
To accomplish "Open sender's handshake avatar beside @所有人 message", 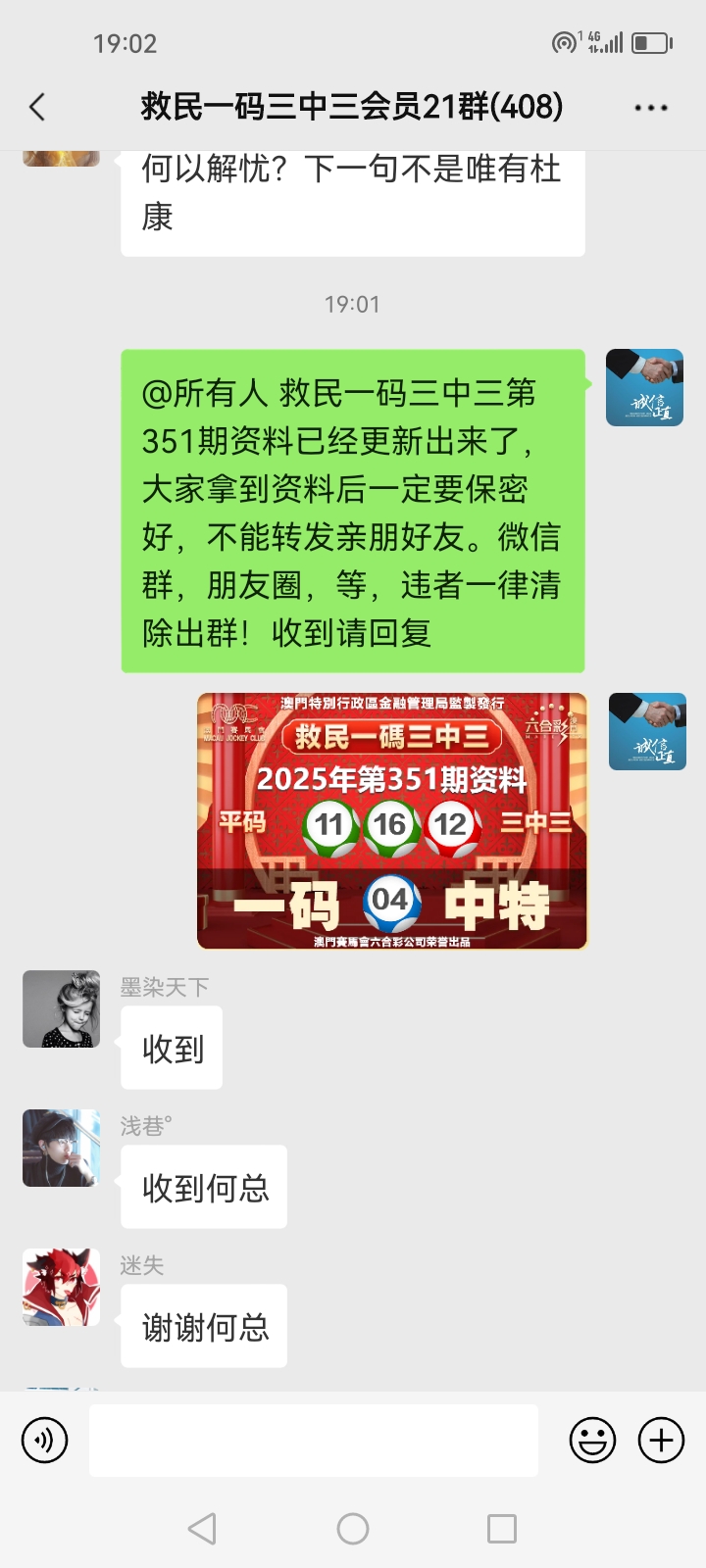I will (x=644, y=387).
